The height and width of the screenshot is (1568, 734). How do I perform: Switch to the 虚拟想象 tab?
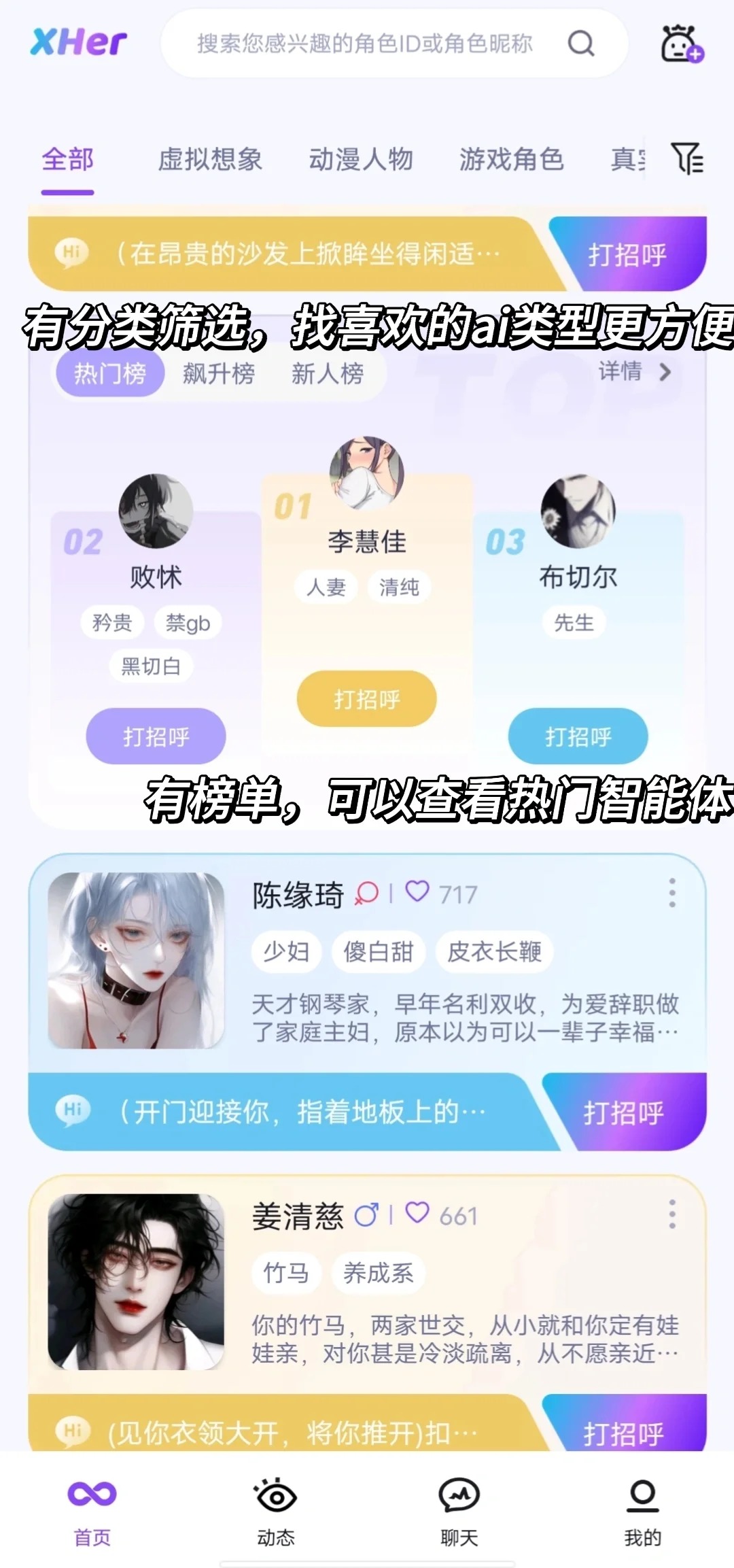(210, 160)
